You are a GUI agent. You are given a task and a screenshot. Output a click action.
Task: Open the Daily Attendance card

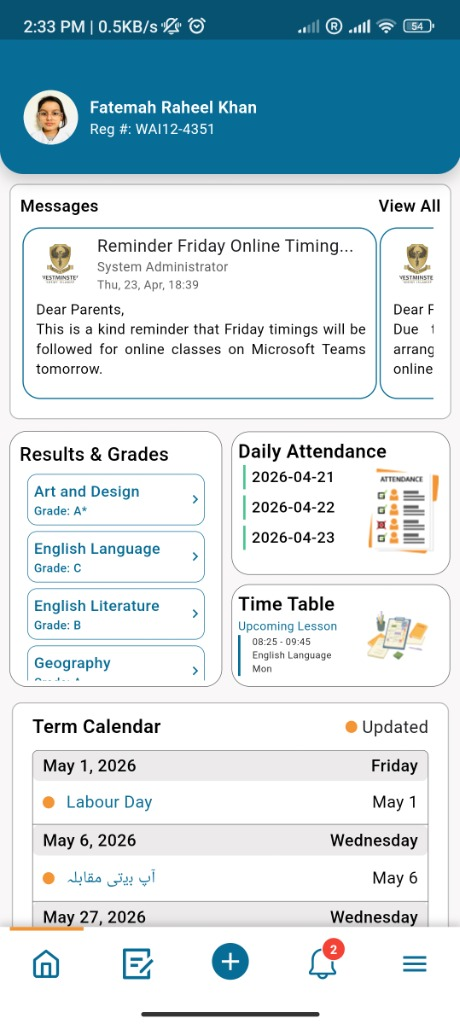(x=340, y=503)
